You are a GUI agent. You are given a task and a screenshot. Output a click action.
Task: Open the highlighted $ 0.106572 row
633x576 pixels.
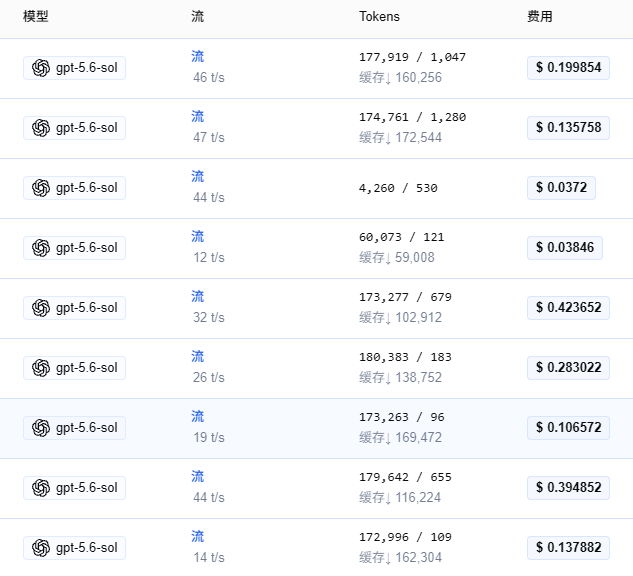[x=316, y=428]
